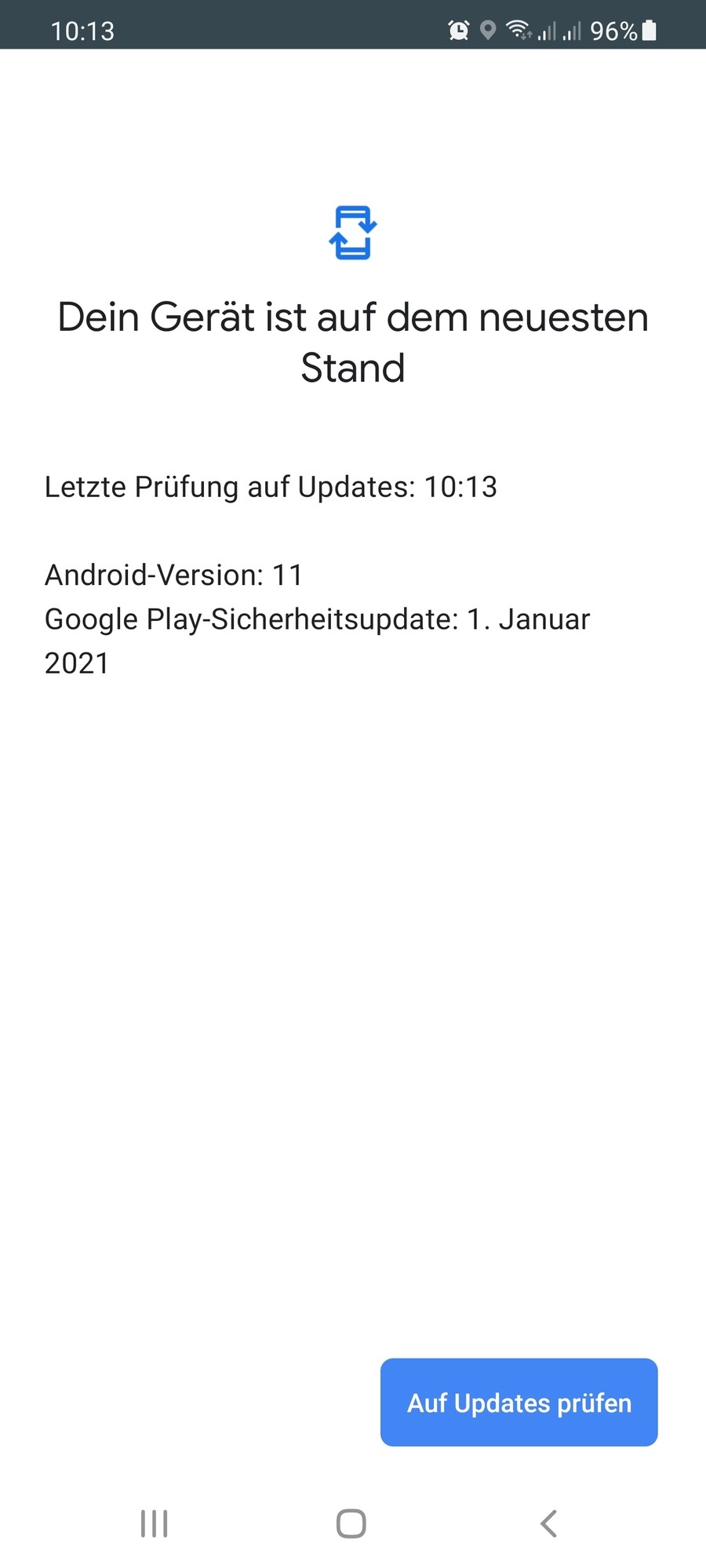Return to the home screen

point(351,1523)
